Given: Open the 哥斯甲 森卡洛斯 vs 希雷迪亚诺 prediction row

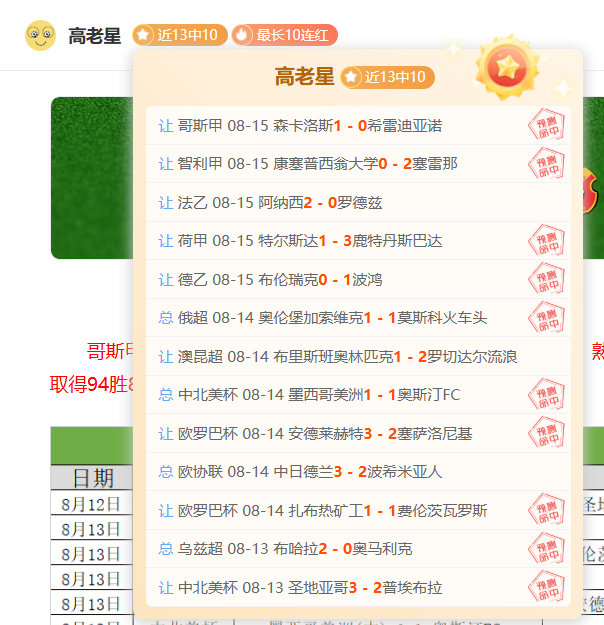Looking at the screenshot, I should tap(358, 126).
